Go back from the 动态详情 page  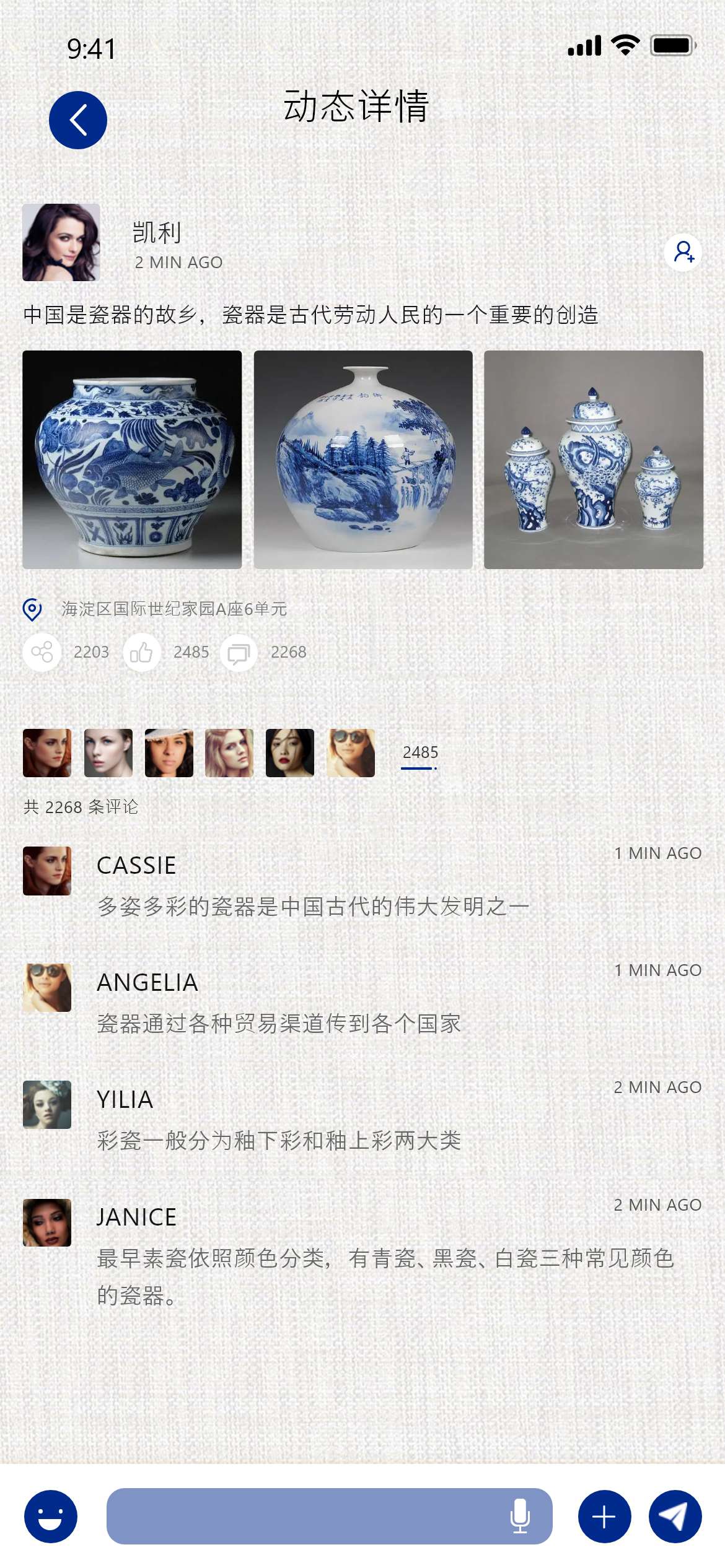[78, 120]
